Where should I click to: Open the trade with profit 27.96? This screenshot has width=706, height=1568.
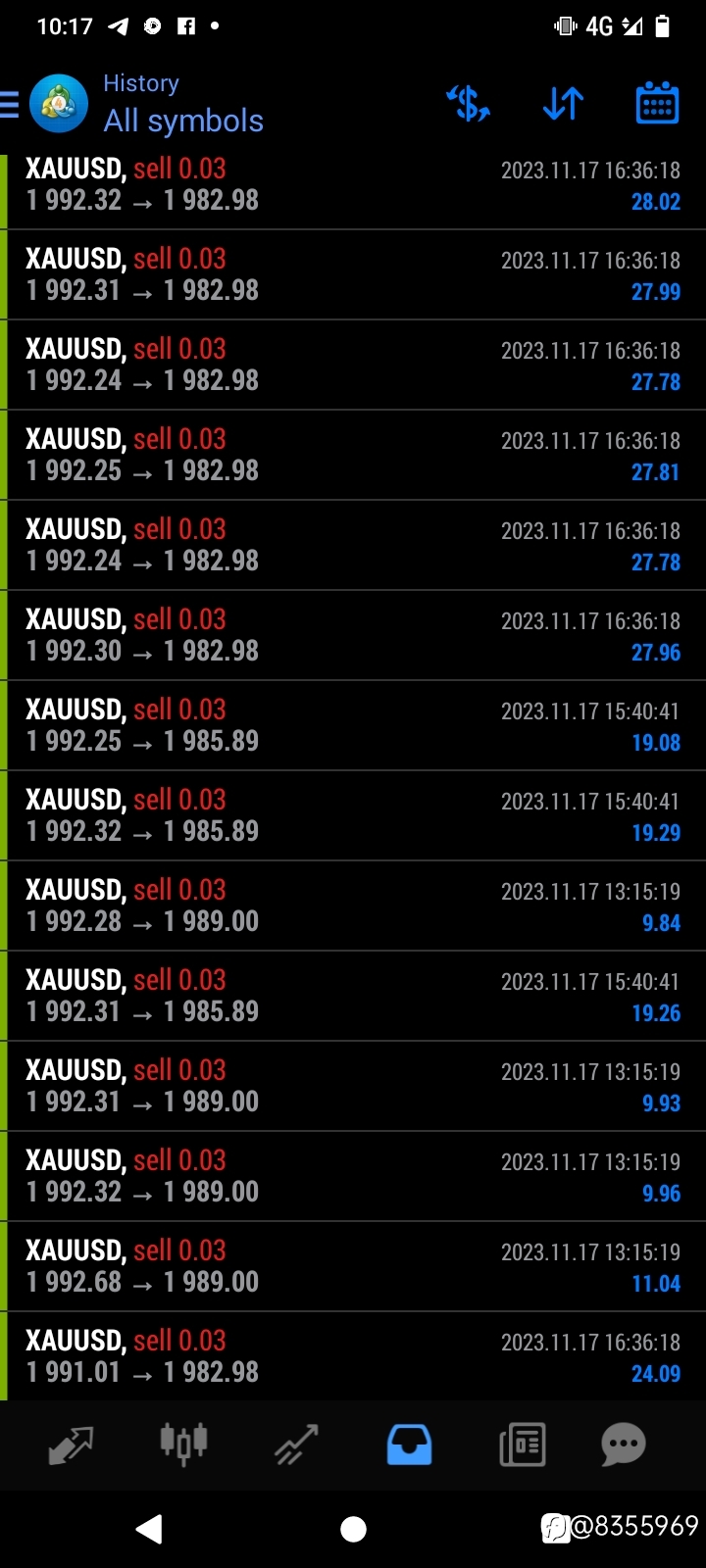click(353, 635)
